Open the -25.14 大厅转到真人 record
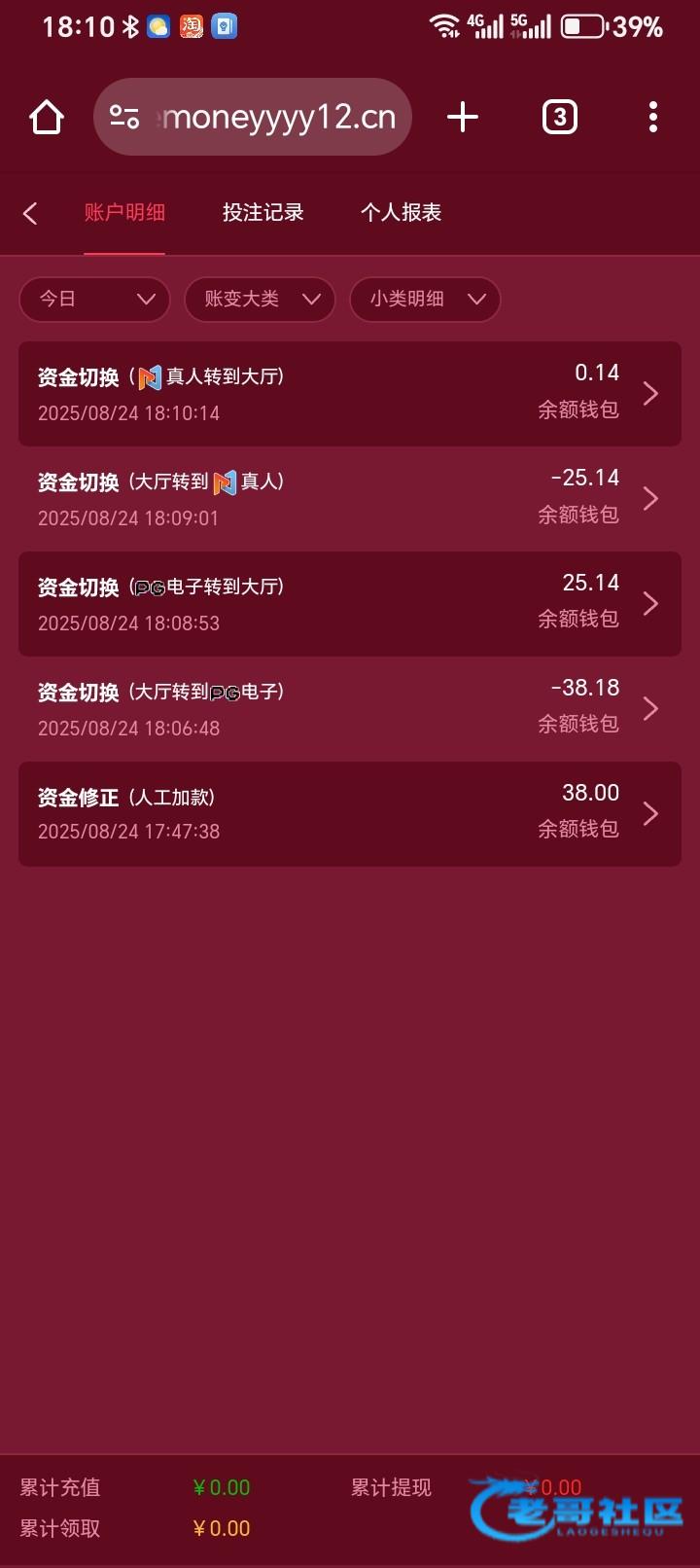700x1568 pixels. point(349,499)
